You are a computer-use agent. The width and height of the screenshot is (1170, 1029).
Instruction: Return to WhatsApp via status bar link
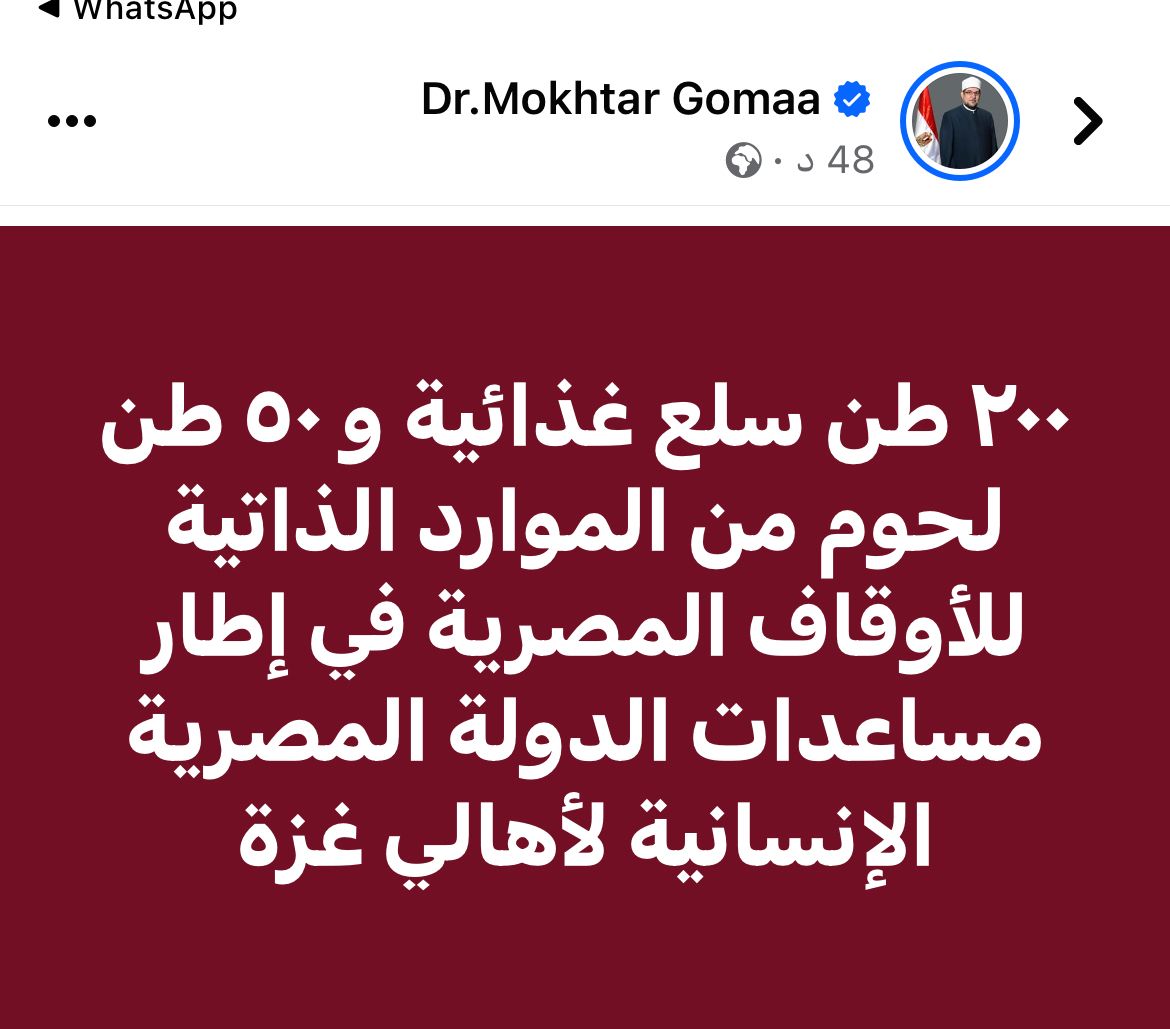point(140,11)
